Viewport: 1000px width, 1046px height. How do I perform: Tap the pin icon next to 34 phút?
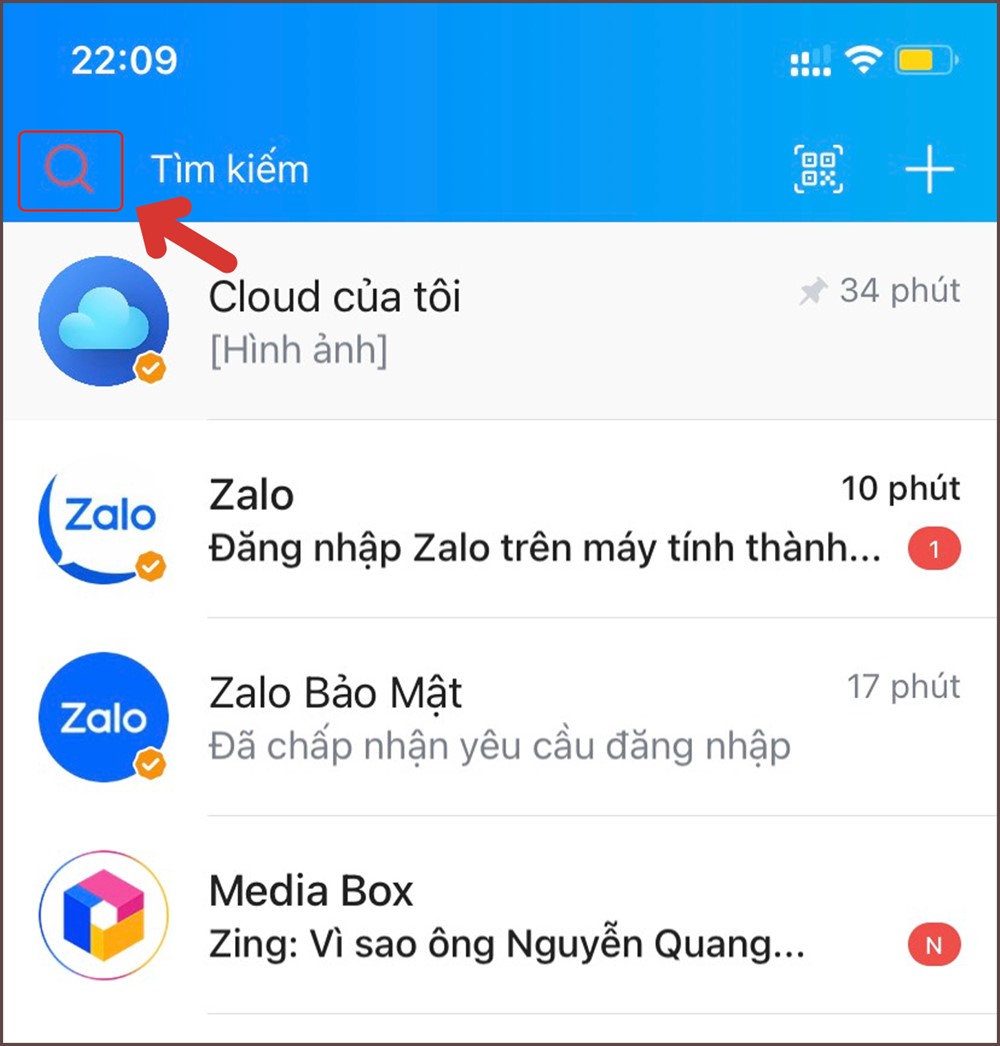click(x=812, y=292)
